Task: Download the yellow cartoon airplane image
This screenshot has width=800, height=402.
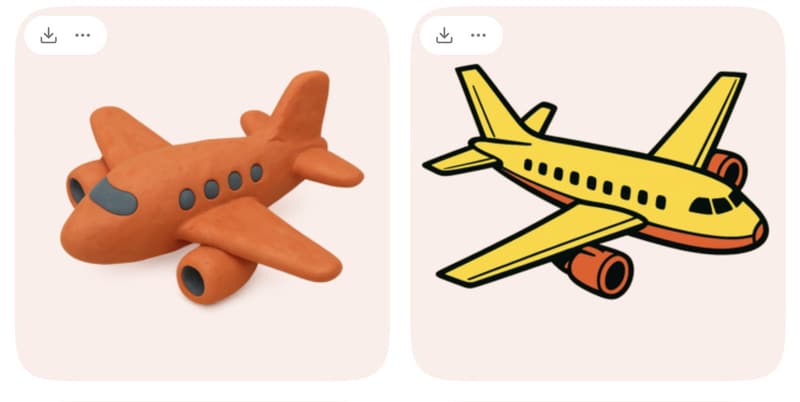Action: [x=444, y=35]
